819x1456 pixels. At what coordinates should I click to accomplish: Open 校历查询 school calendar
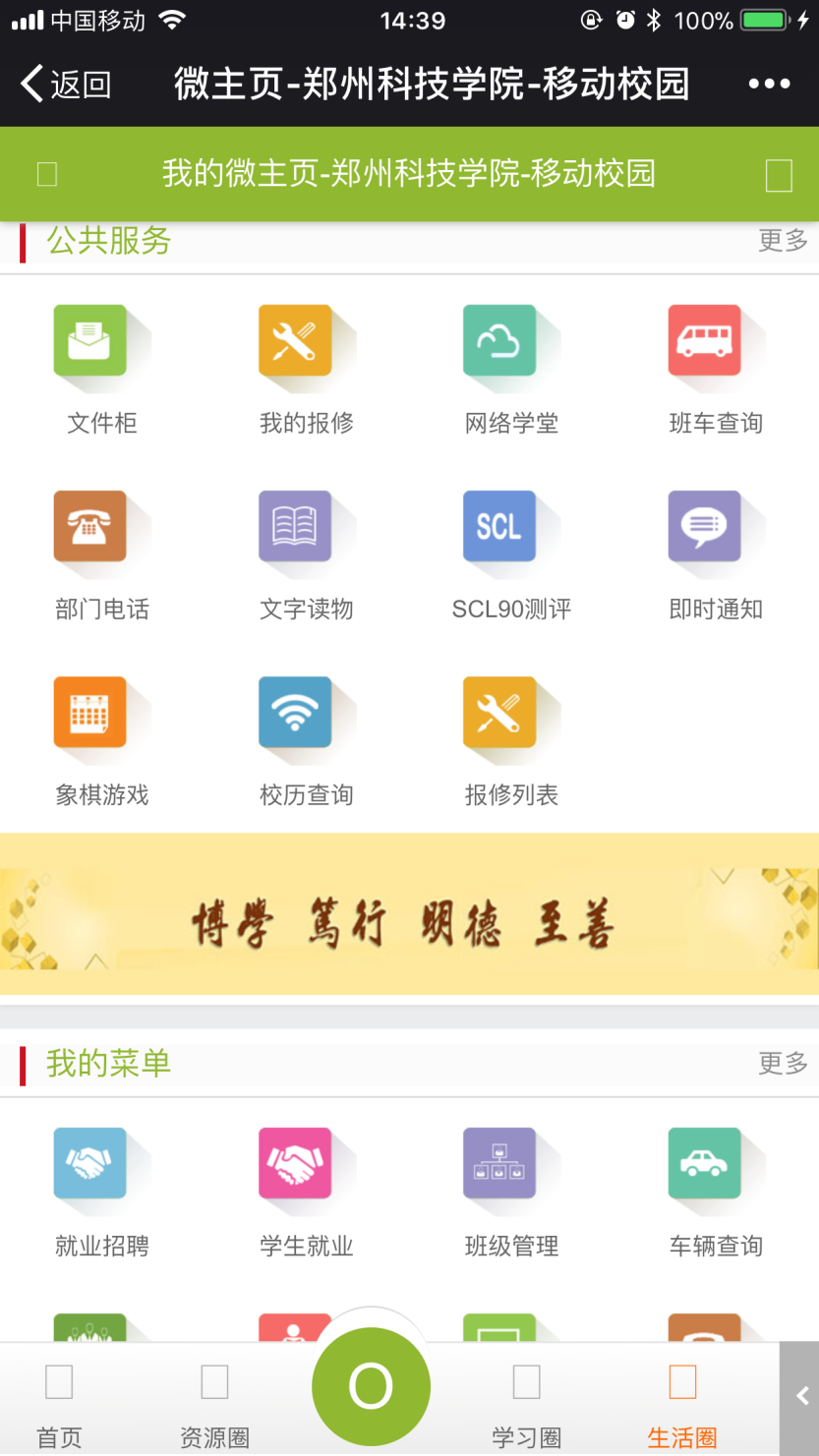[296, 713]
